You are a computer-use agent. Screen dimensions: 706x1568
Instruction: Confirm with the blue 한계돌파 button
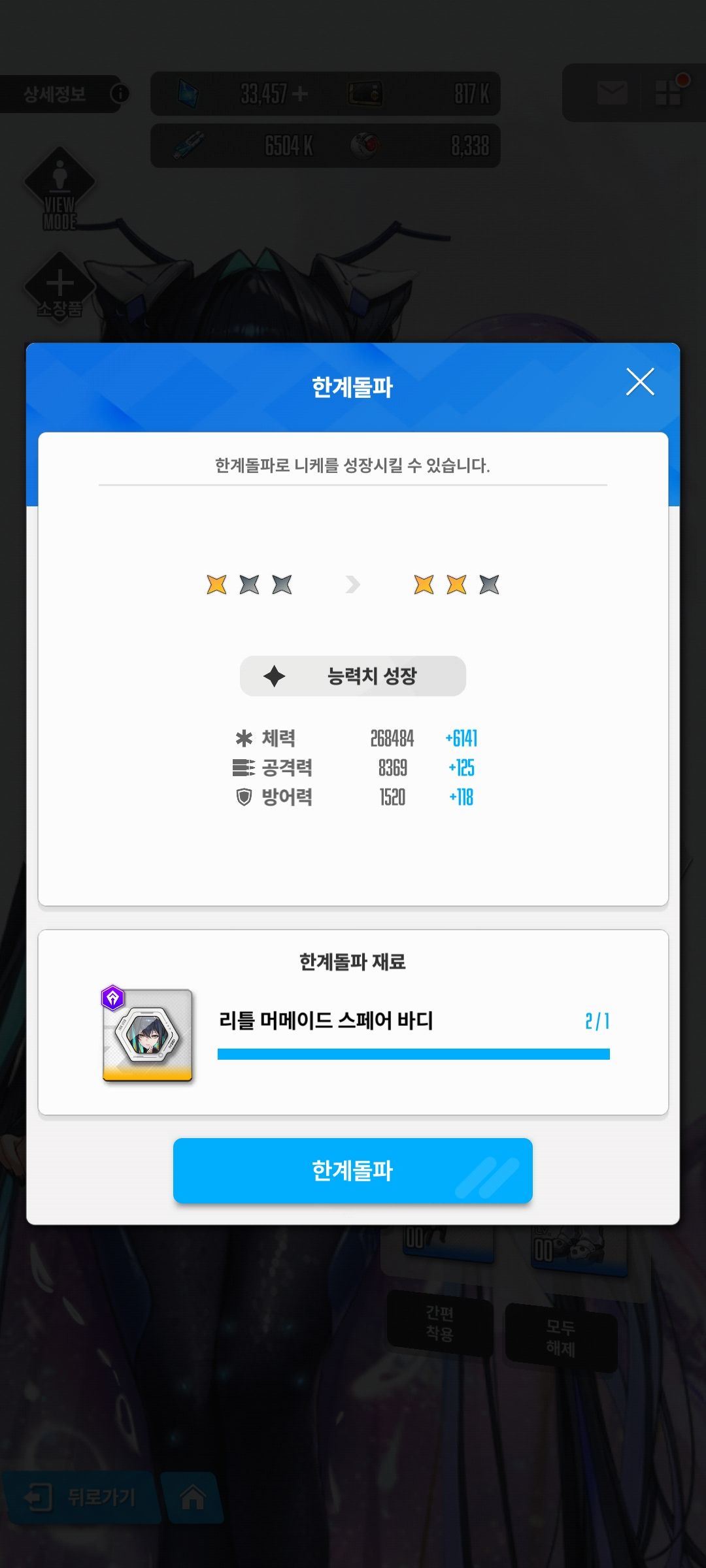(x=353, y=1170)
